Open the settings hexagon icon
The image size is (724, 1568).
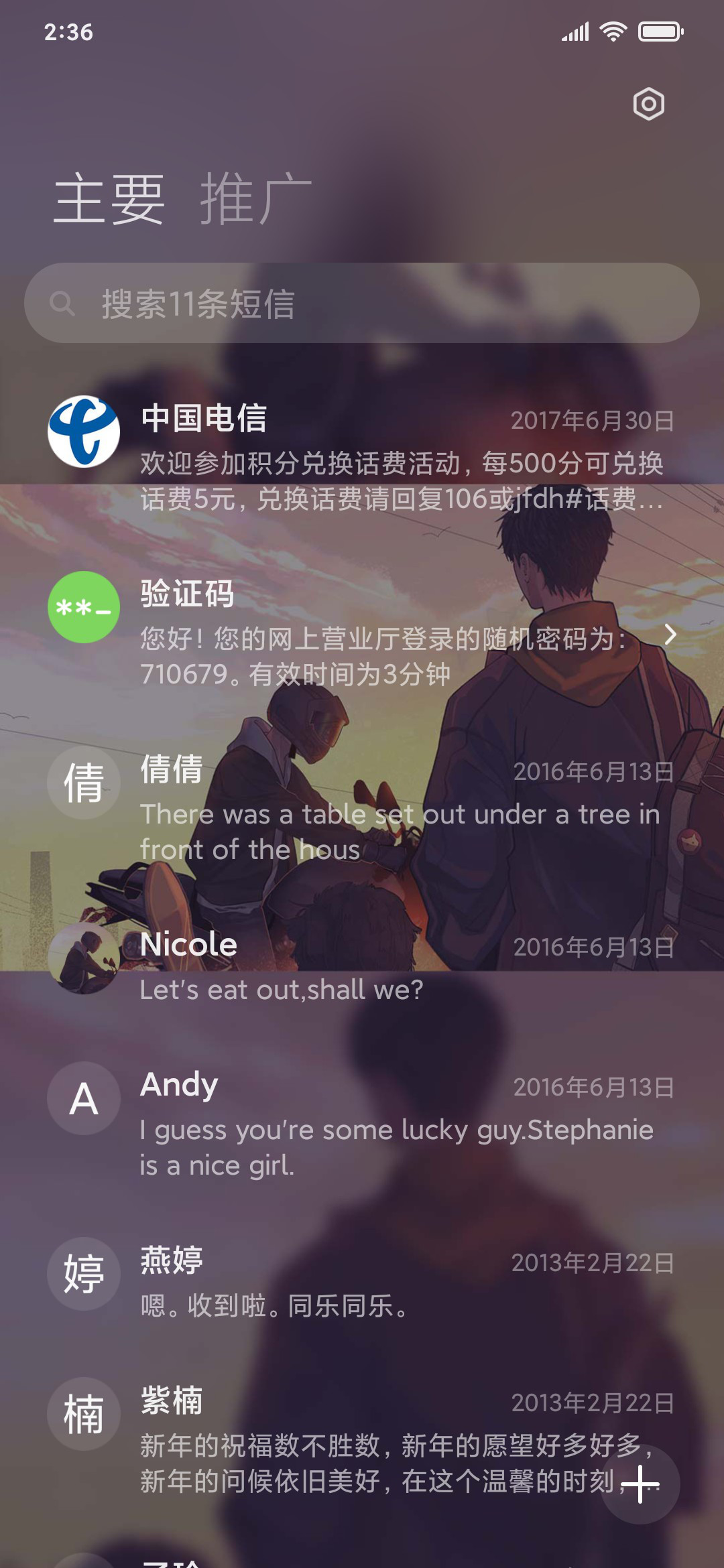tap(648, 105)
